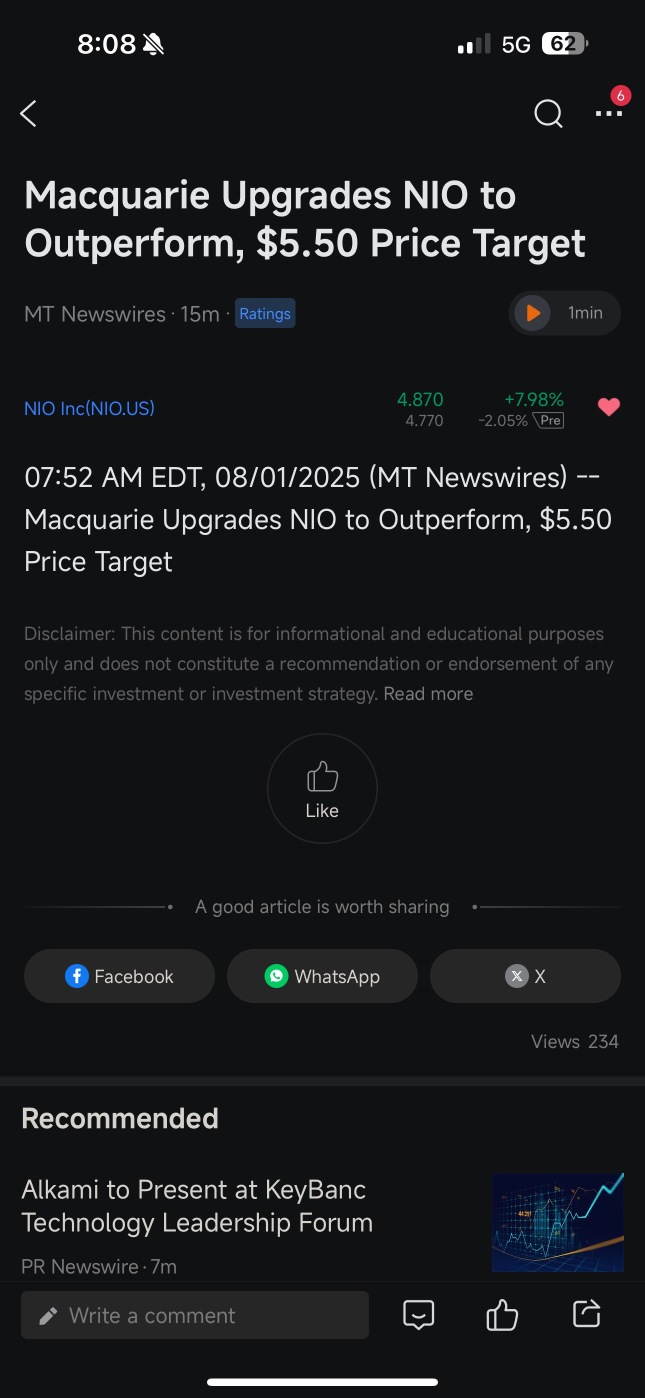Share the article to Facebook
This screenshot has width=645, height=1398.
pos(119,976)
